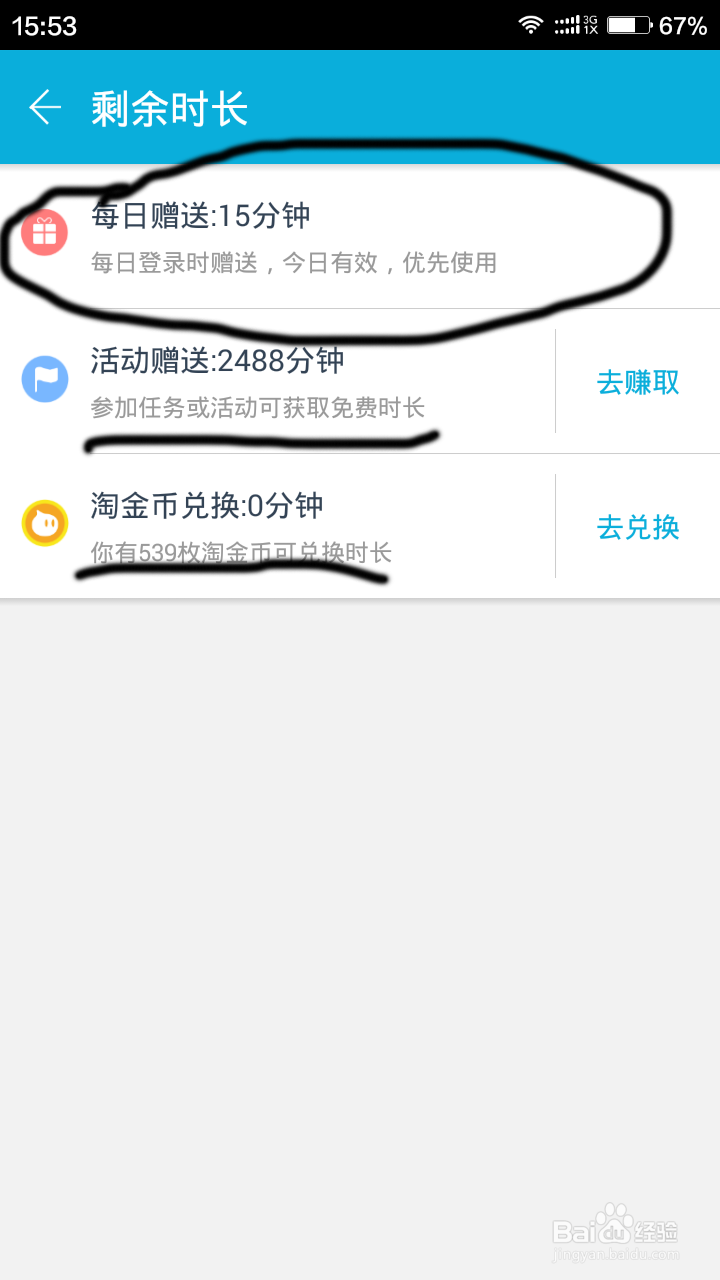The width and height of the screenshot is (720, 1280).
Task: Tap the 3G/1X network indicator
Action: [591, 24]
